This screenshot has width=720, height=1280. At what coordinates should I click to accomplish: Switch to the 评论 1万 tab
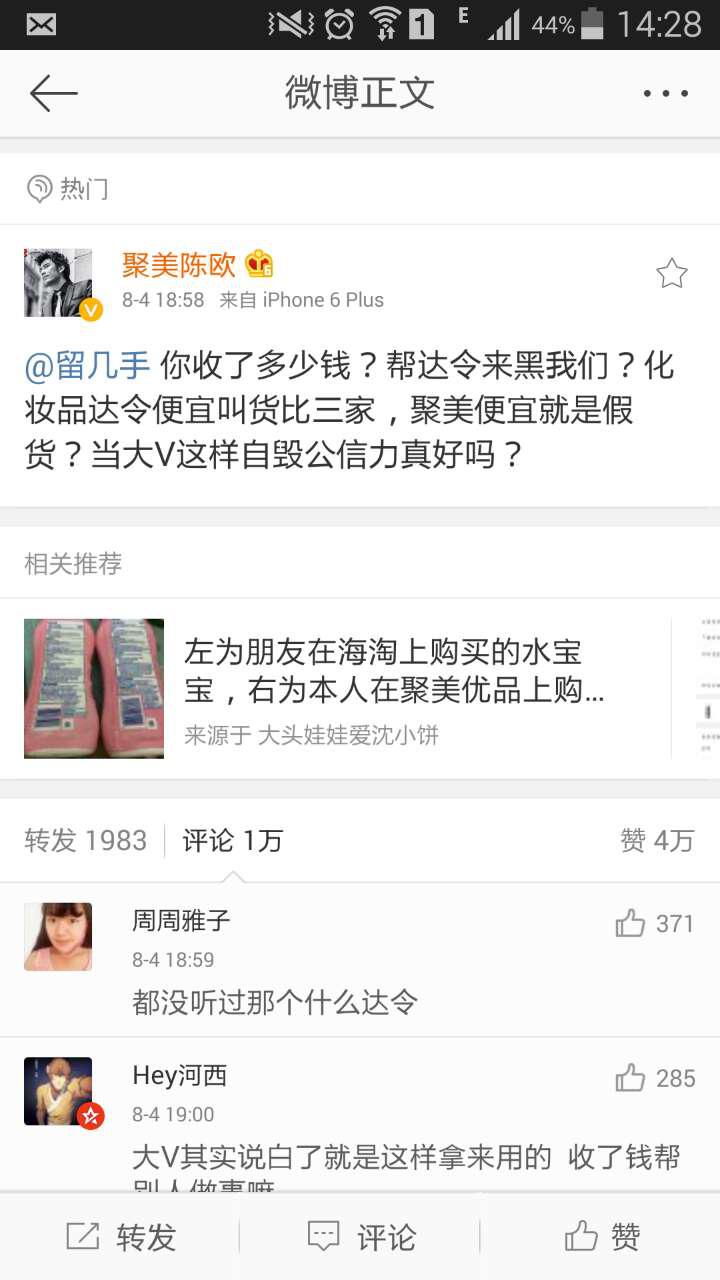coord(232,841)
